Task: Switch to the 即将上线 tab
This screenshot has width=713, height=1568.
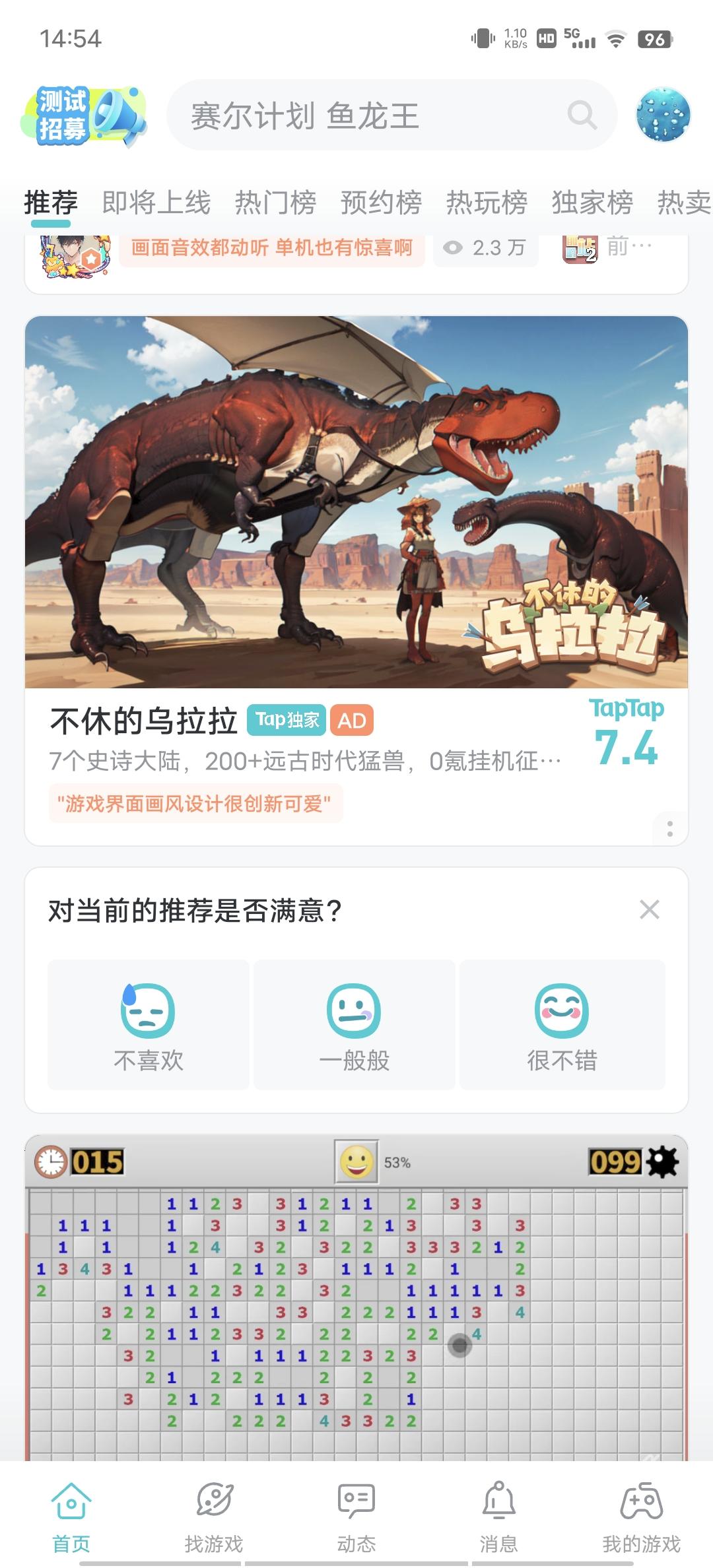Action: tap(156, 203)
